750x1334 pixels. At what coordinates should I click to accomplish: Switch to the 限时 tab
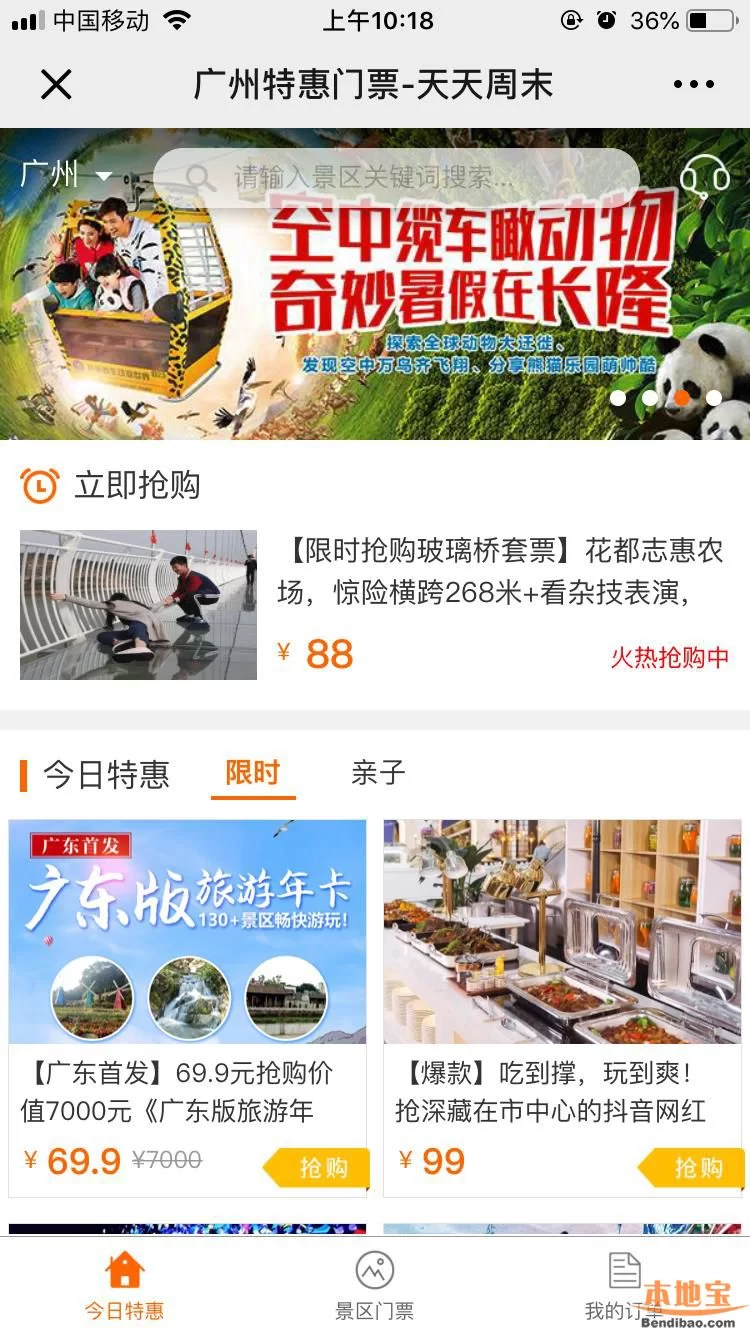coord(252,773)
